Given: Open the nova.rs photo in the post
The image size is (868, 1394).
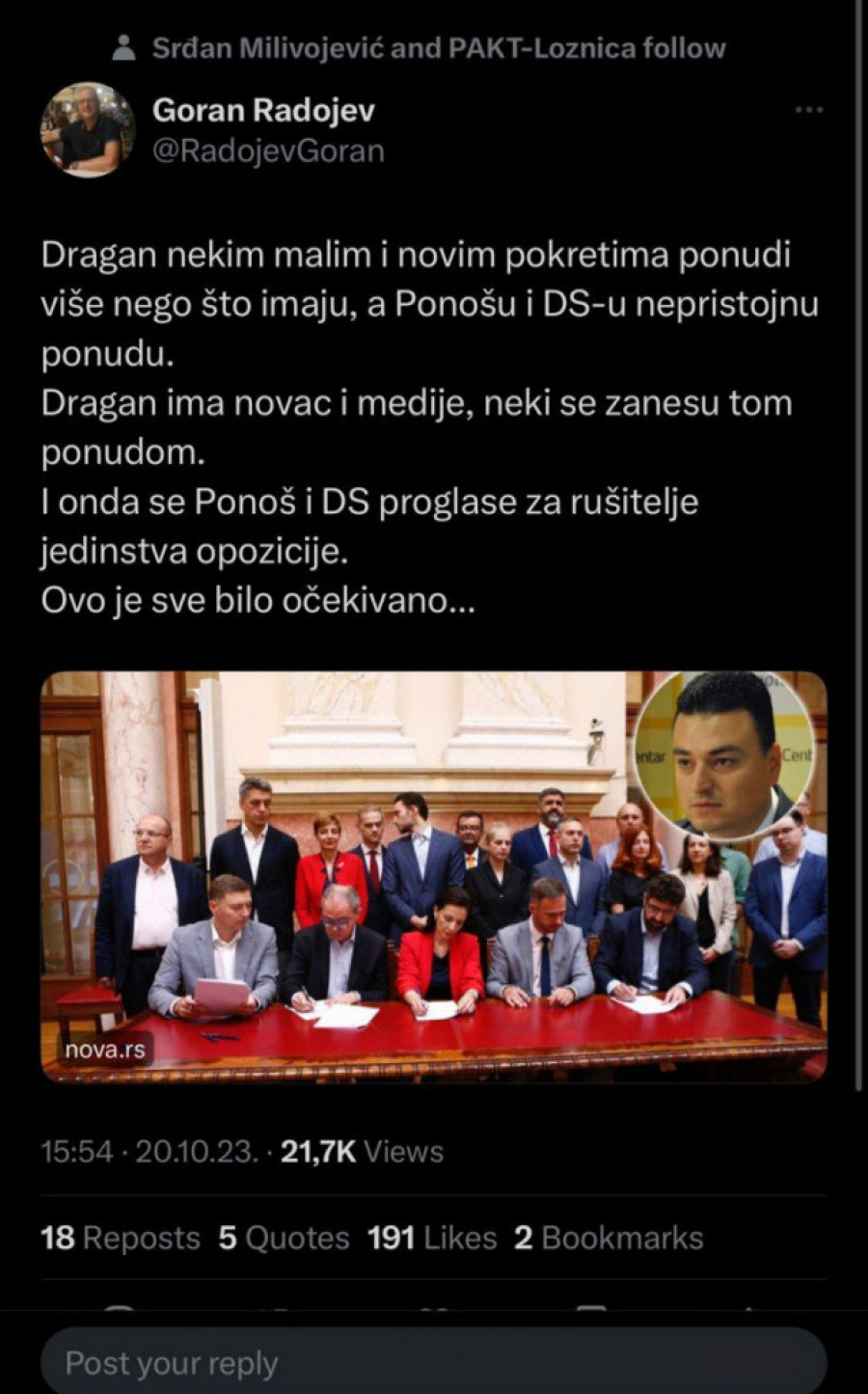Looking at the screenshot, I should pos(433,876).
